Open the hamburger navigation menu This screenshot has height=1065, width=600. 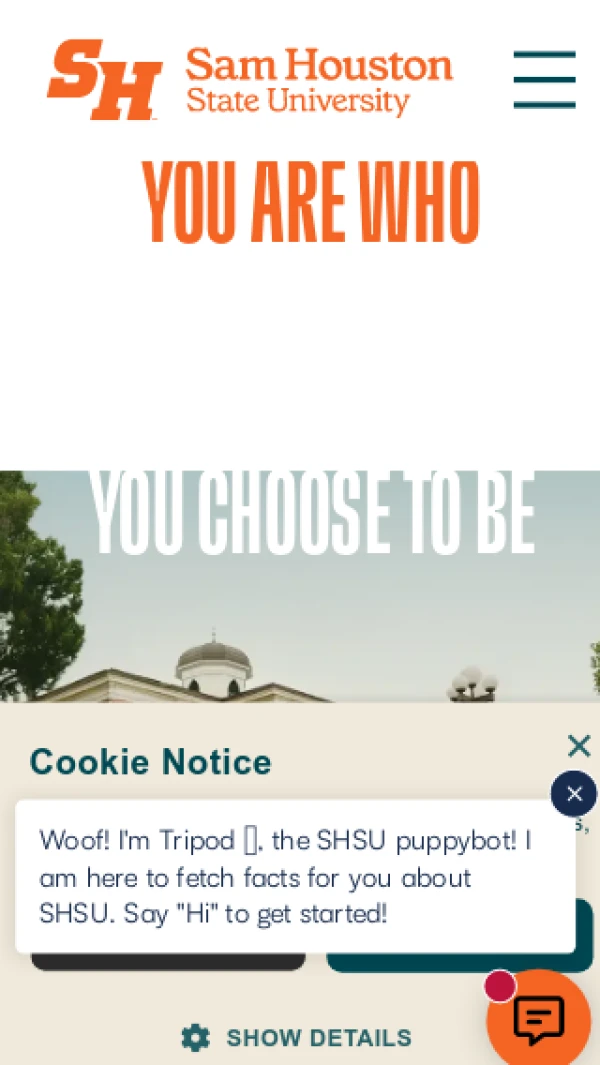544,79
